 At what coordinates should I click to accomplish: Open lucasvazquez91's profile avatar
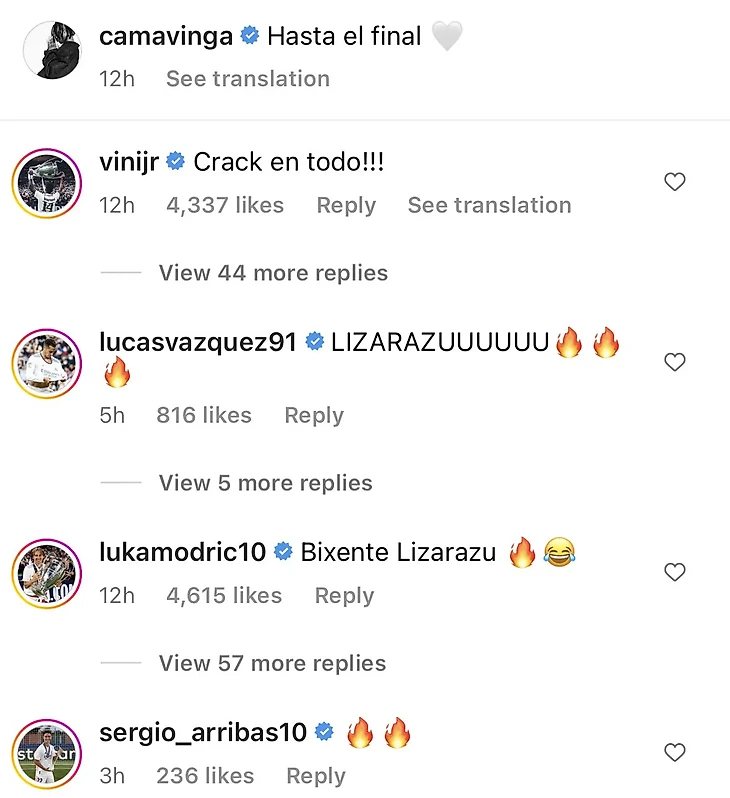pyautogui.click(x=48, y=362)
